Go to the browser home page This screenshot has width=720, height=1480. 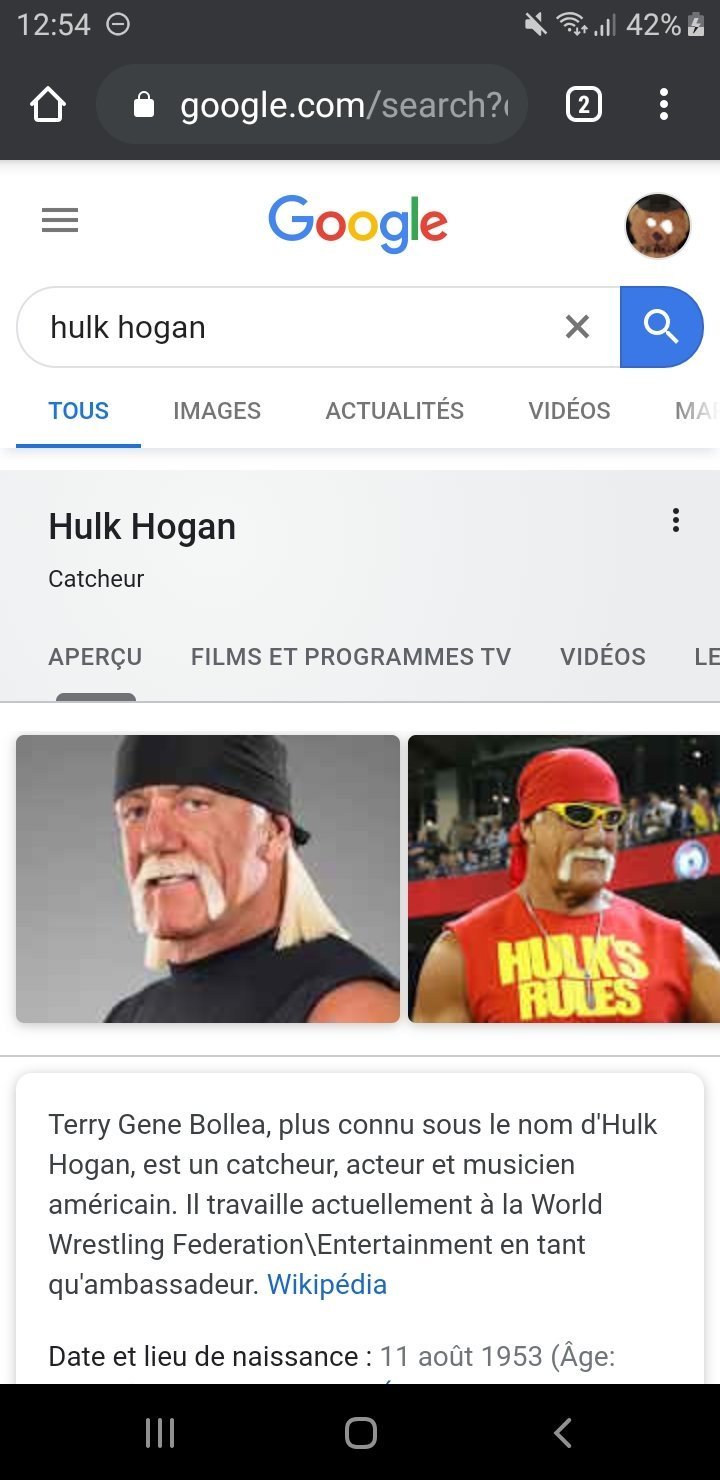tap(48, 104)
